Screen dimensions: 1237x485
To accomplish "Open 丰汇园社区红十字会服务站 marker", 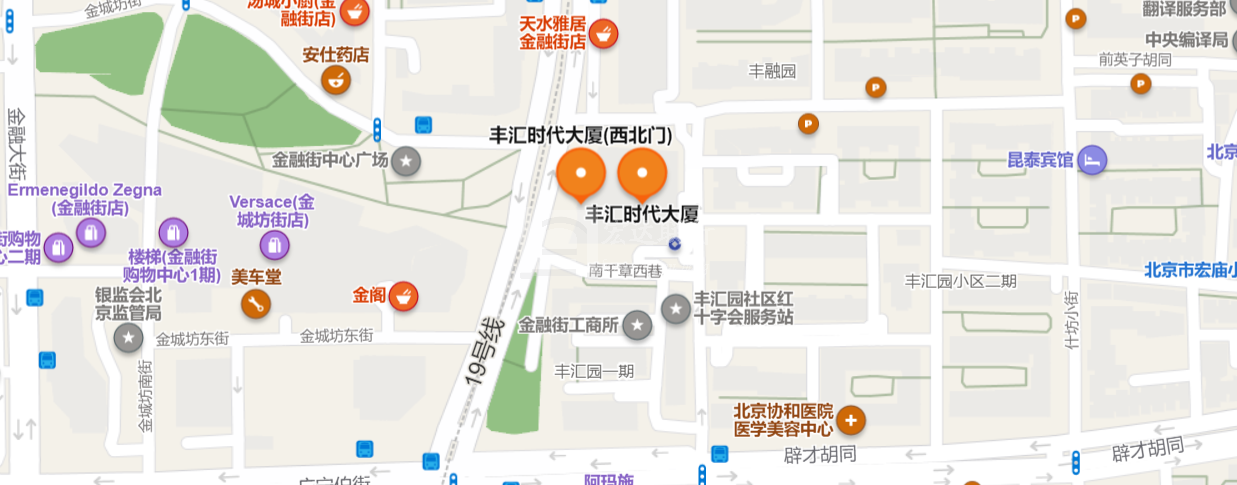I will point(676,308).
